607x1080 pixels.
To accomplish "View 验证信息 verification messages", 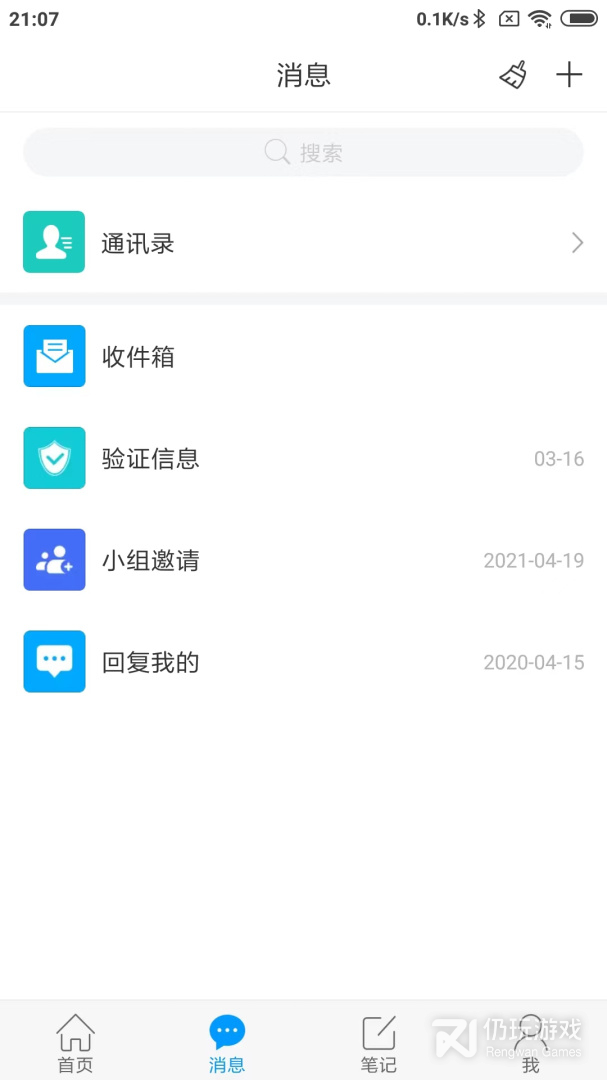I will tap(303, 459).
